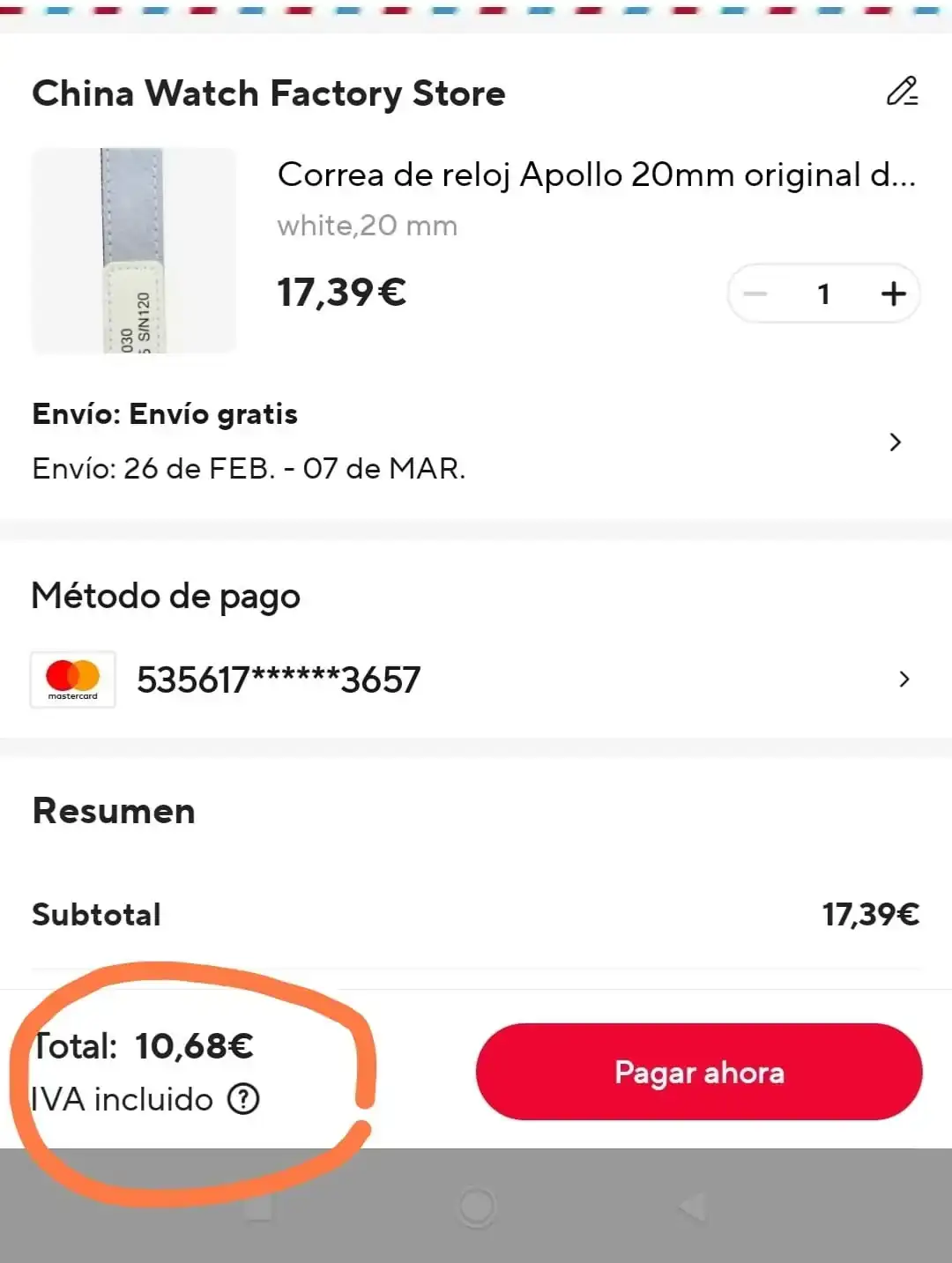Go back with the system back button
Screen dimensions: 952x1263
(x=694, y=1207)
